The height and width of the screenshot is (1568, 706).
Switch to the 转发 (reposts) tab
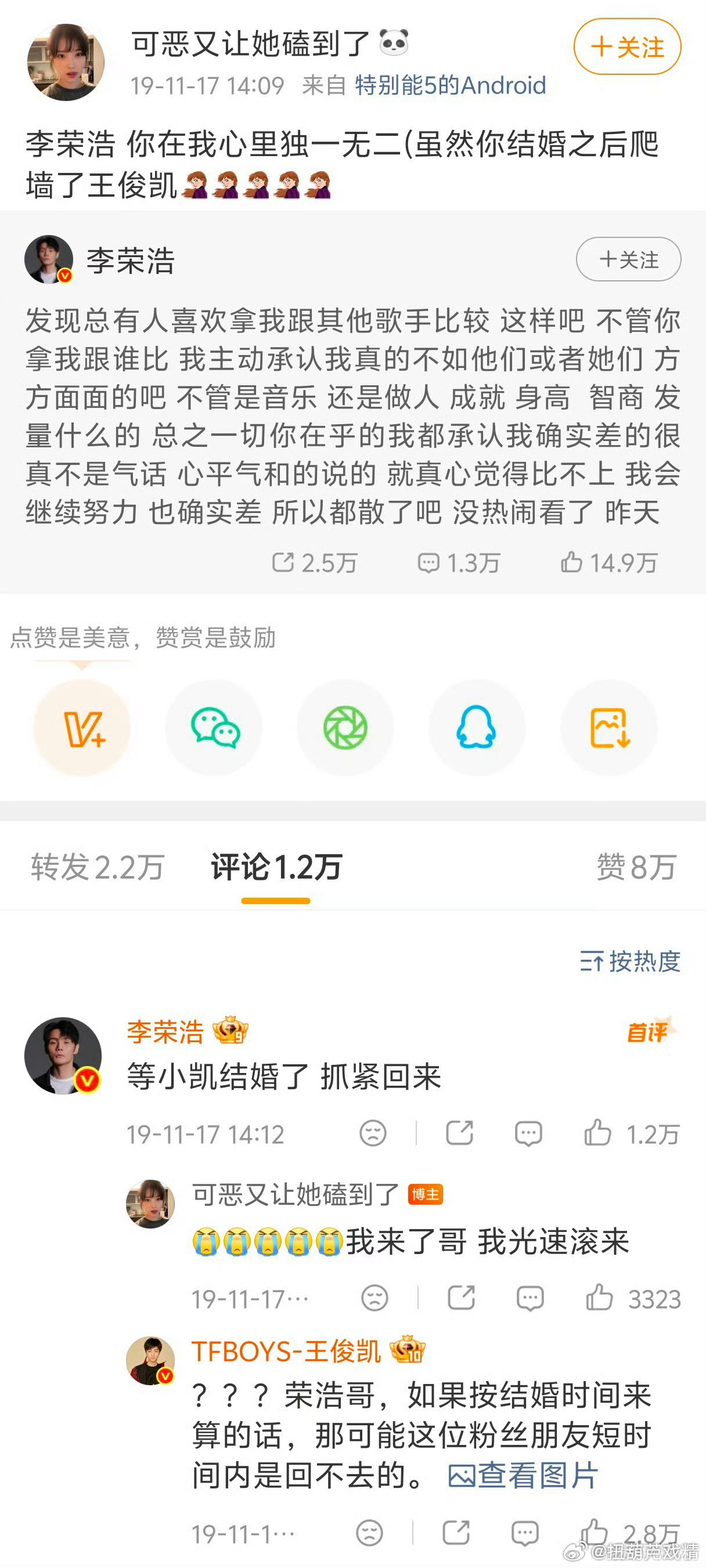coord(98,867)
